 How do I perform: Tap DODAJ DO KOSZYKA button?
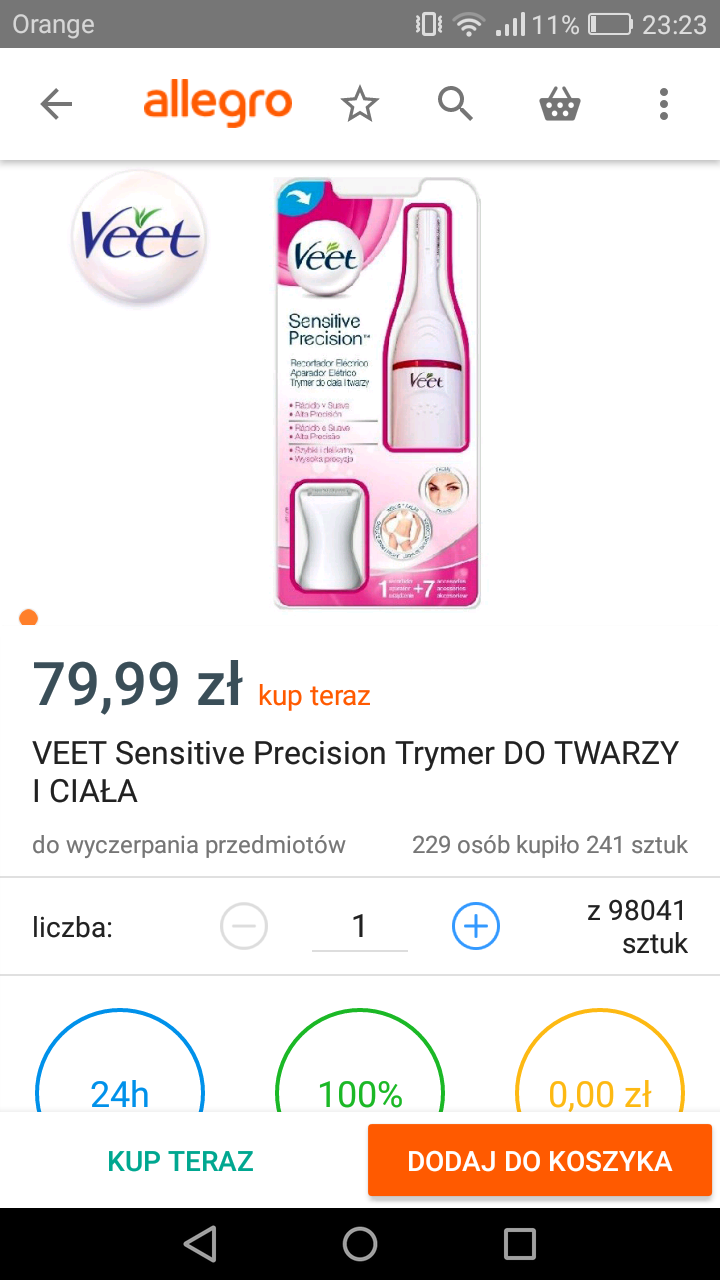tap(540, 1161)
